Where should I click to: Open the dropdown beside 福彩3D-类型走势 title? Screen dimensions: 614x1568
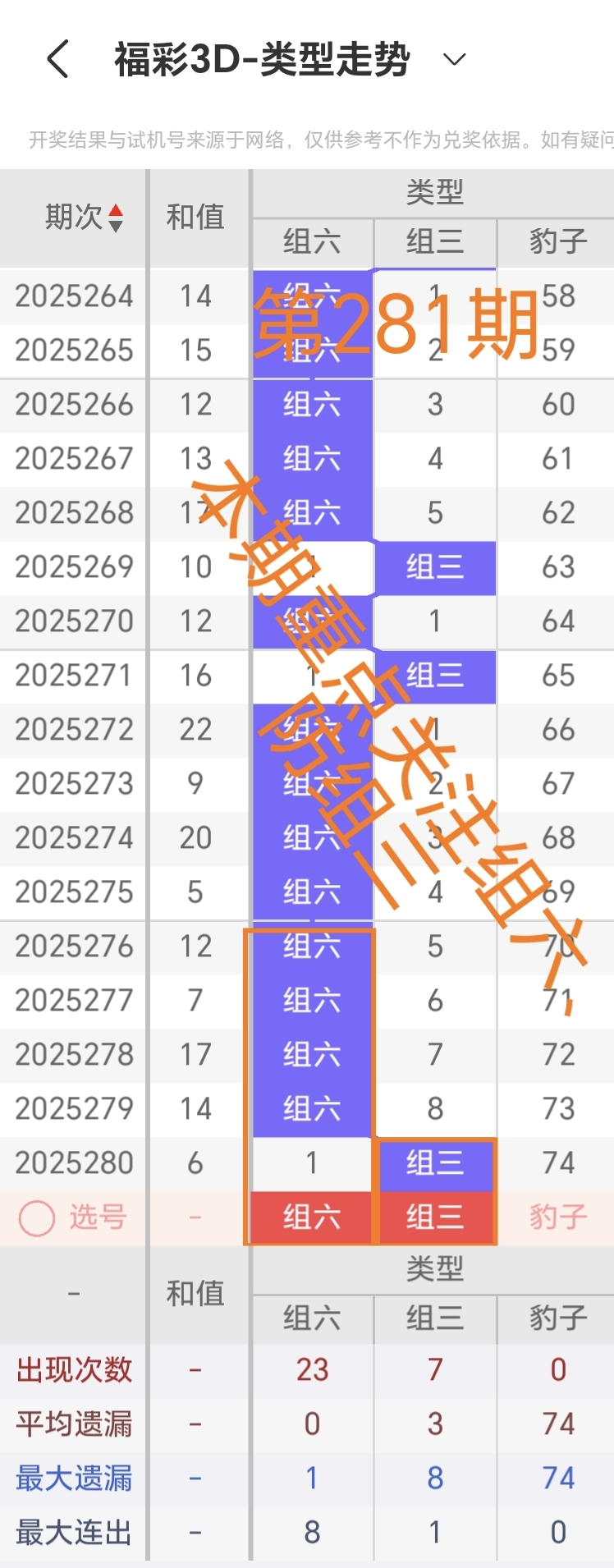(x=452, y=59)
